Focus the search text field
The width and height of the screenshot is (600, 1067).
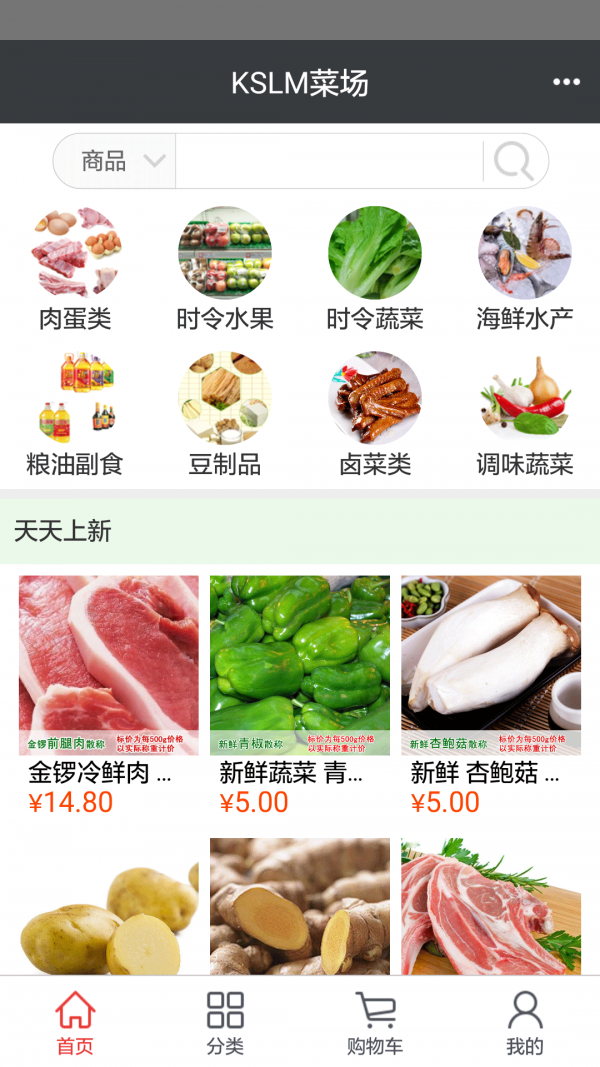click(328, 161)
